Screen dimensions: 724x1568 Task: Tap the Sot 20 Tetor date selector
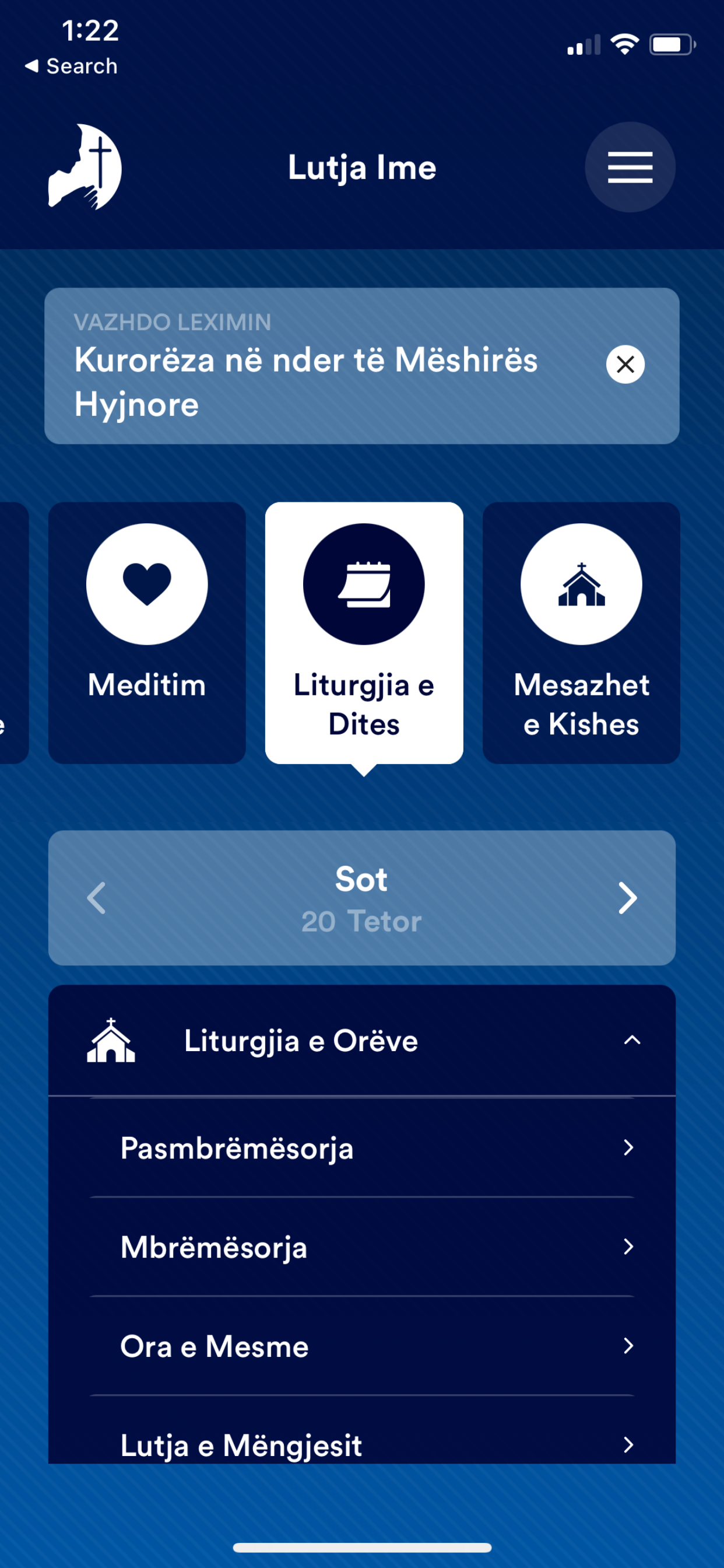(362, 897)
